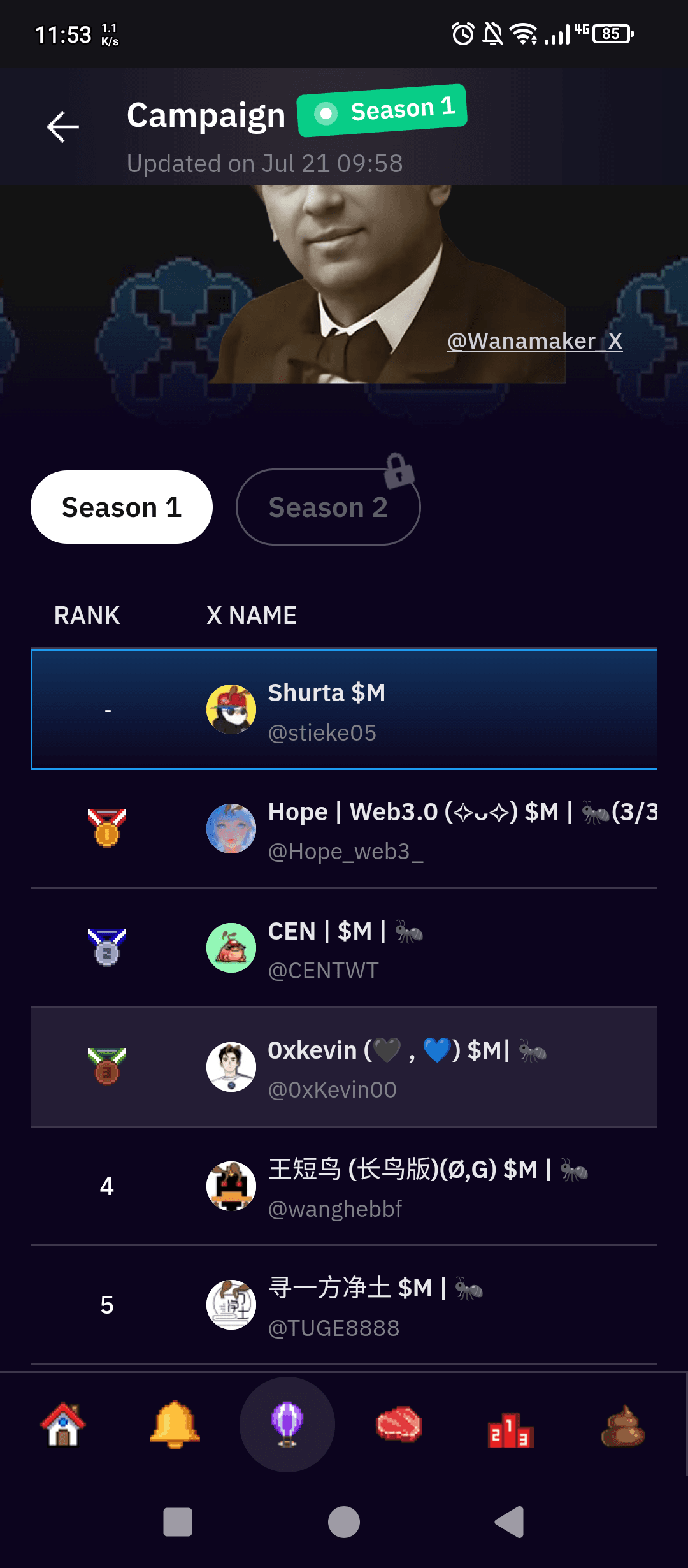688x1568 pixels.
Task: Go to the home house tab
Action: coord(63,1425)
